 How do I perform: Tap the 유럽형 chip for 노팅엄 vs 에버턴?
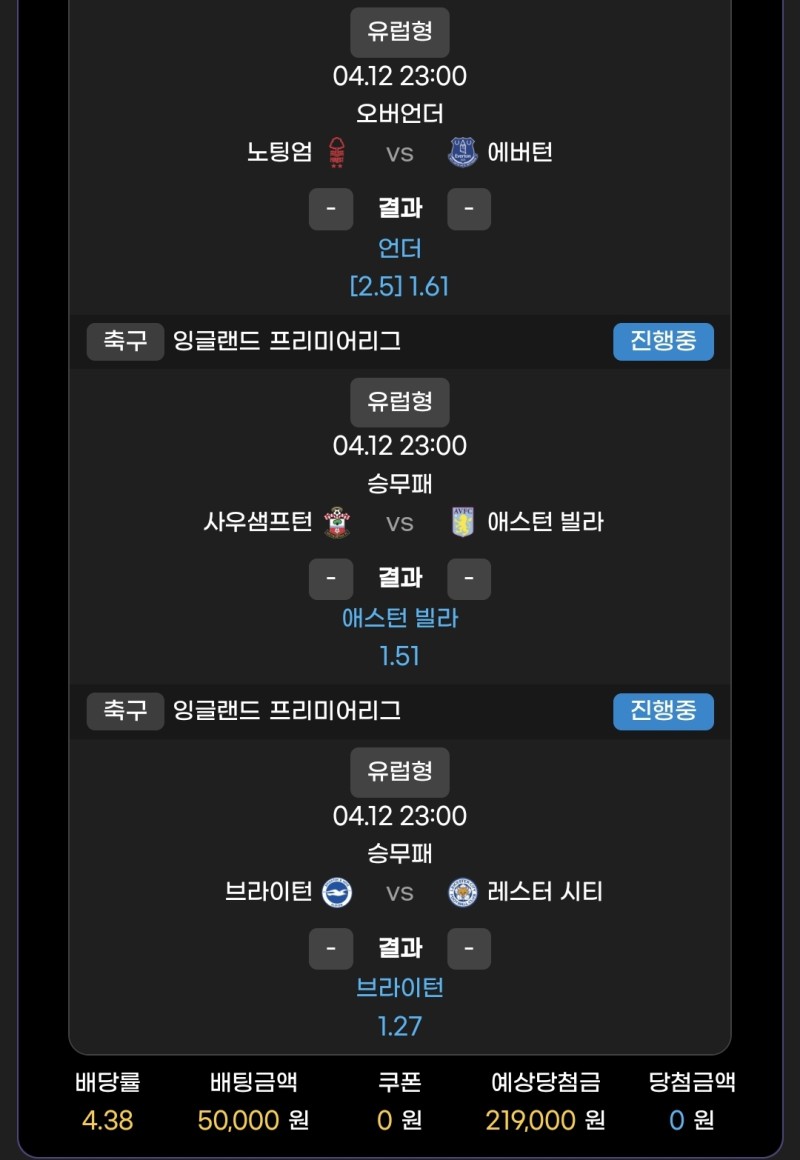pos(399,32)
